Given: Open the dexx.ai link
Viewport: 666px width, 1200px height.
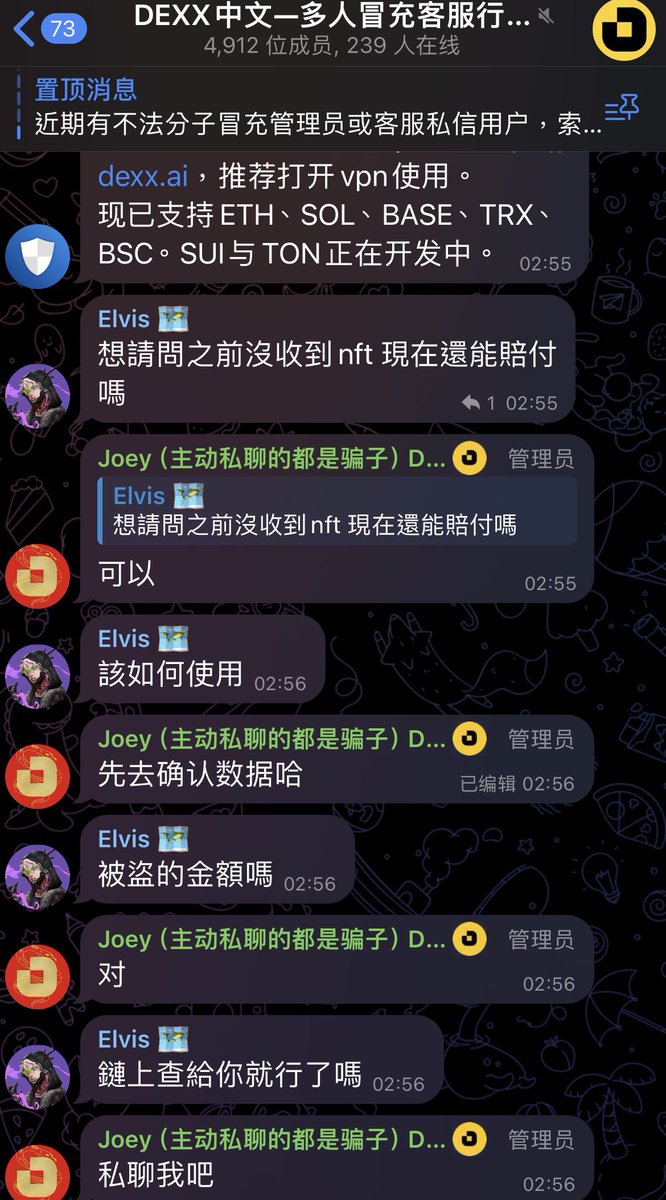Looking at the screenshot, I should pos(143,177).
